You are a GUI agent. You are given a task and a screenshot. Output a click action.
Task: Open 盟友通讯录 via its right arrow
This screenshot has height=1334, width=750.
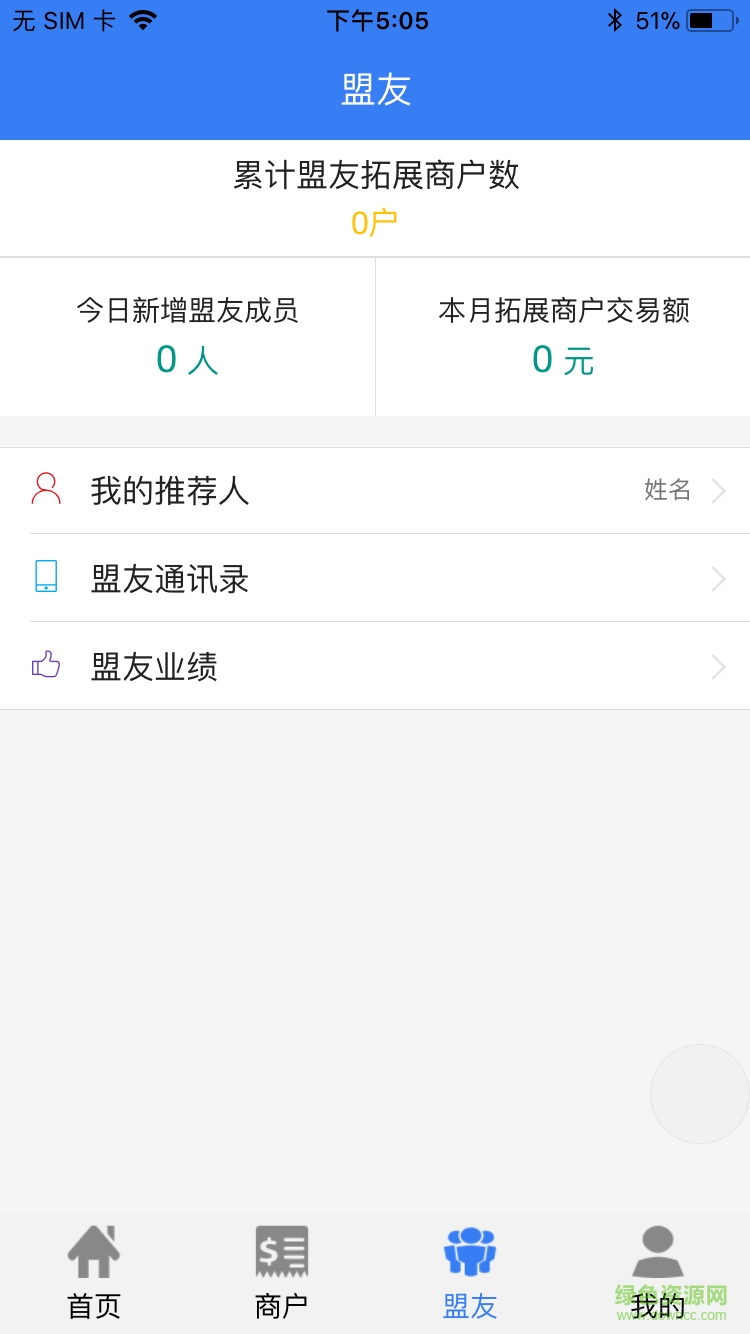coord(718,578)
